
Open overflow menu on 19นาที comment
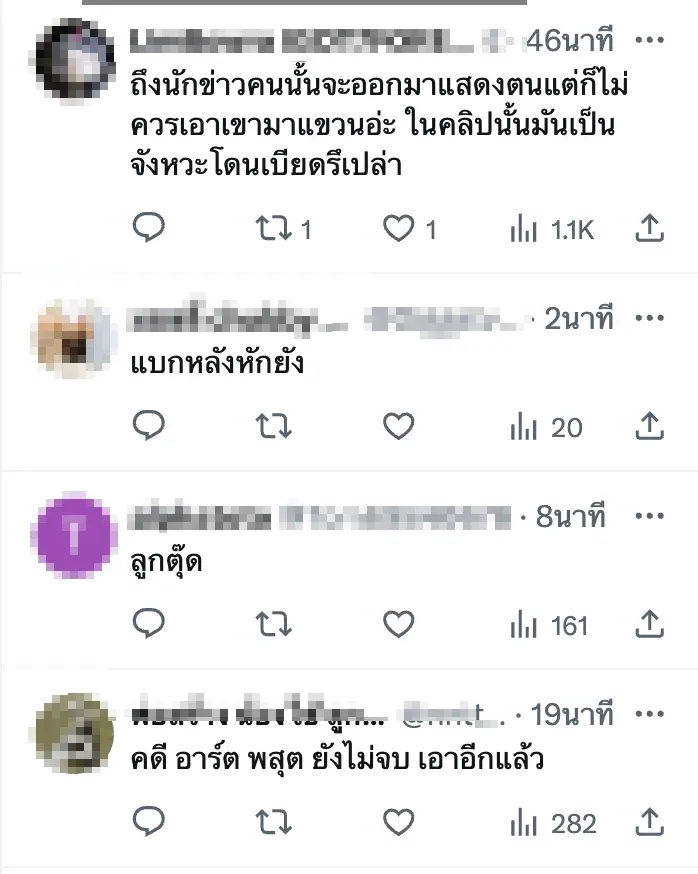pyautogui.click(x=650, y=715)
